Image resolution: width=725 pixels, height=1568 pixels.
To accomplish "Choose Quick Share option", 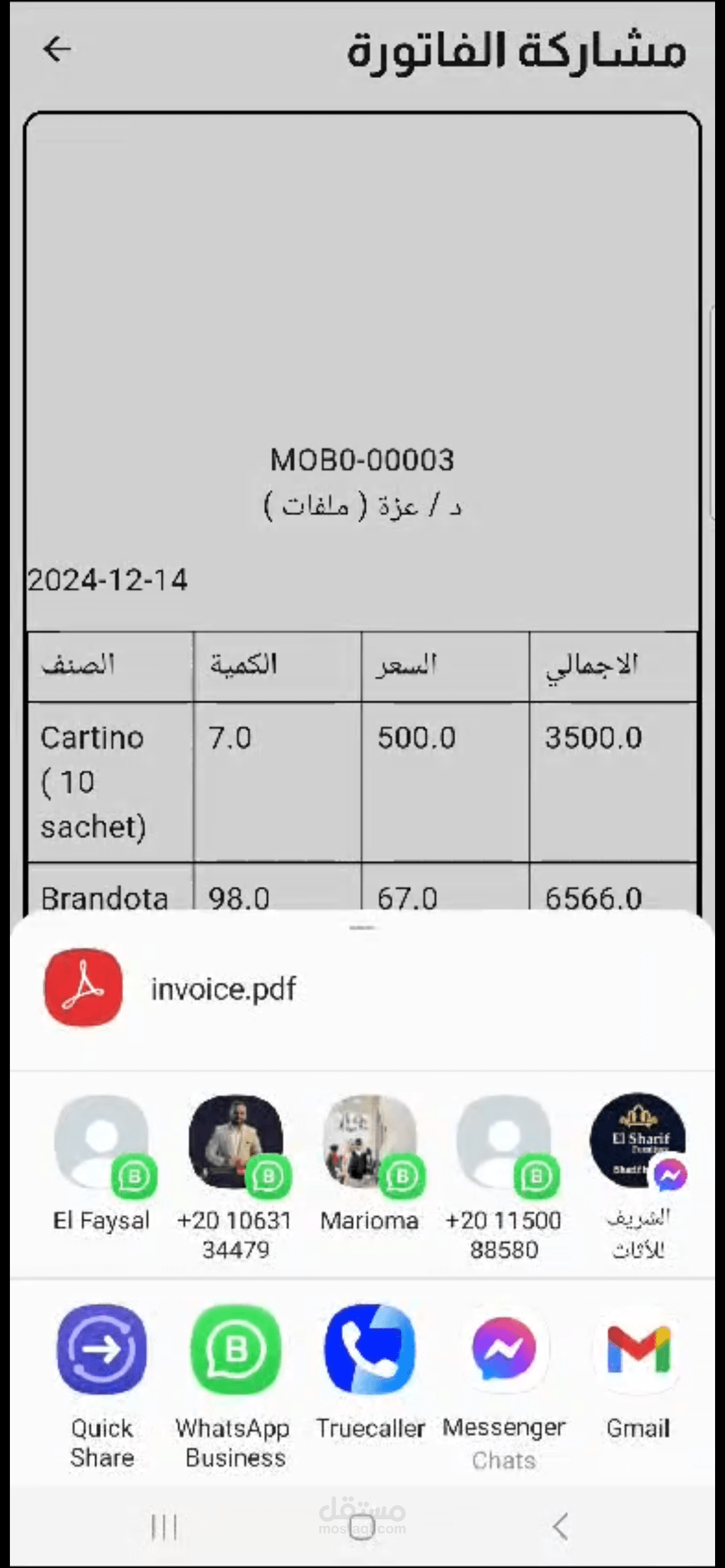I will pyautogui.click(x=102, y=1350).
